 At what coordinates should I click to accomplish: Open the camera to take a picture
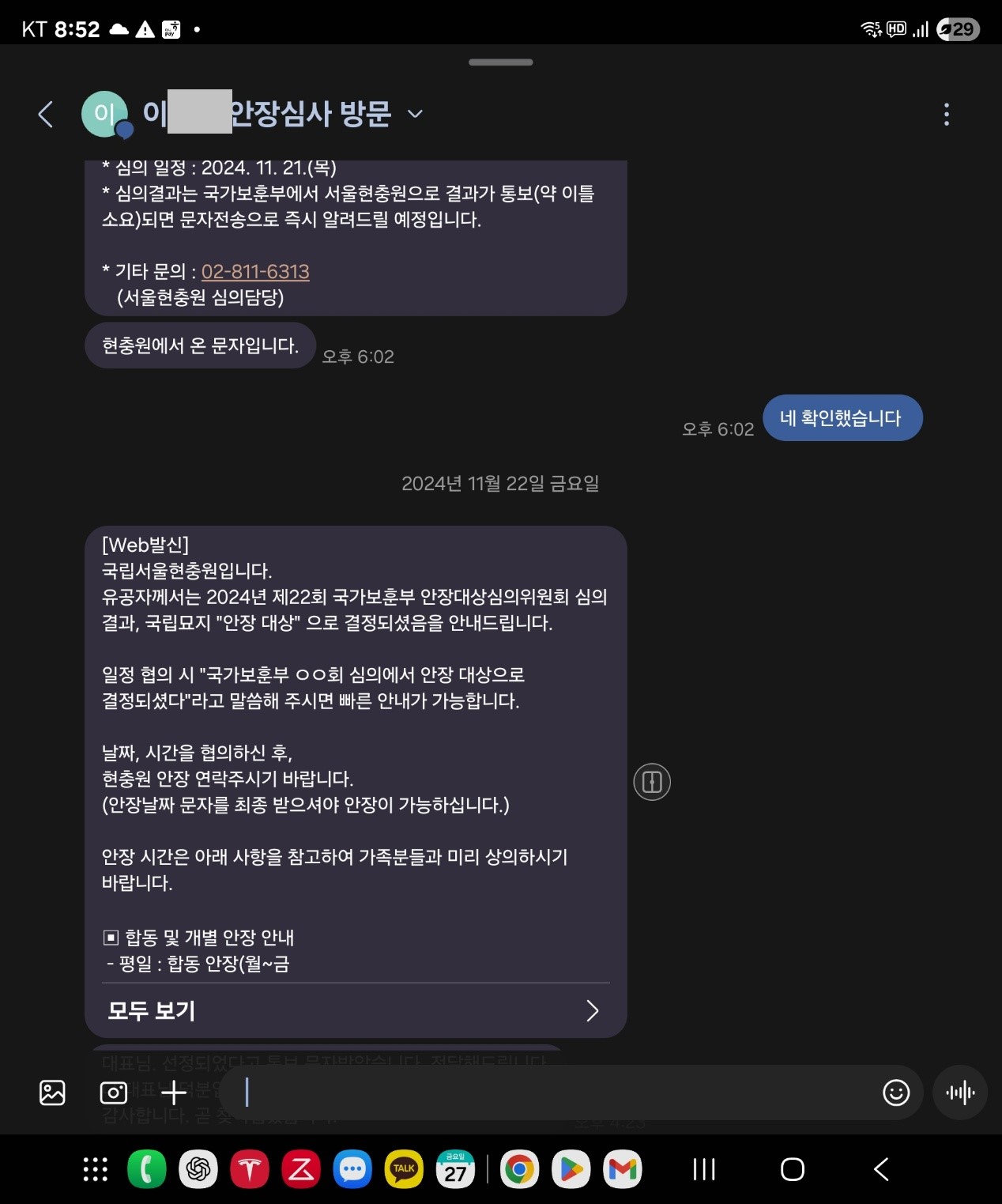pos(114,1093)
